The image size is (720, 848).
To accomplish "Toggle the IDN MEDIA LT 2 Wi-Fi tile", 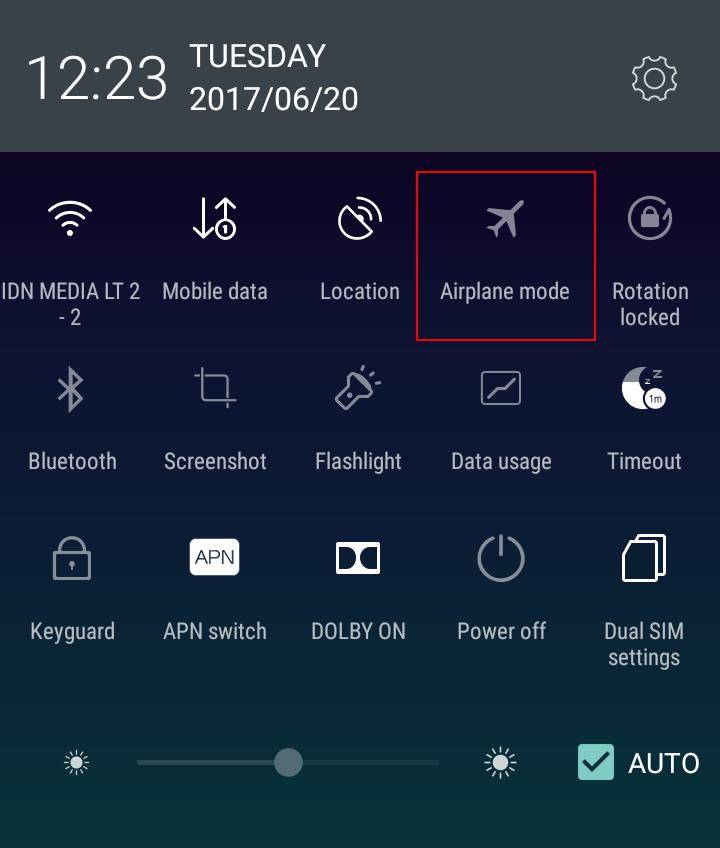I will (x=70, y=220).
